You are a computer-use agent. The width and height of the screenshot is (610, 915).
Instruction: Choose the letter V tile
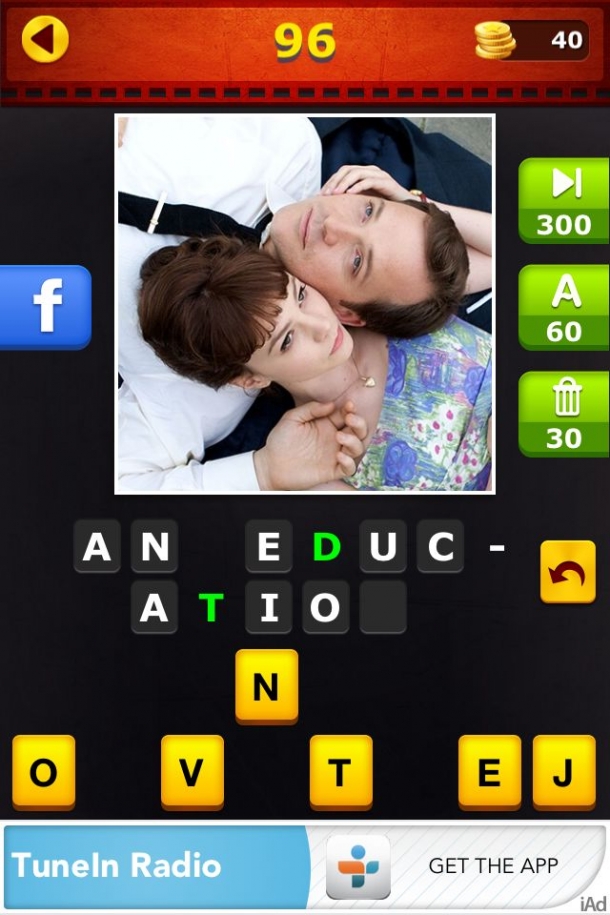pos(192,771)
